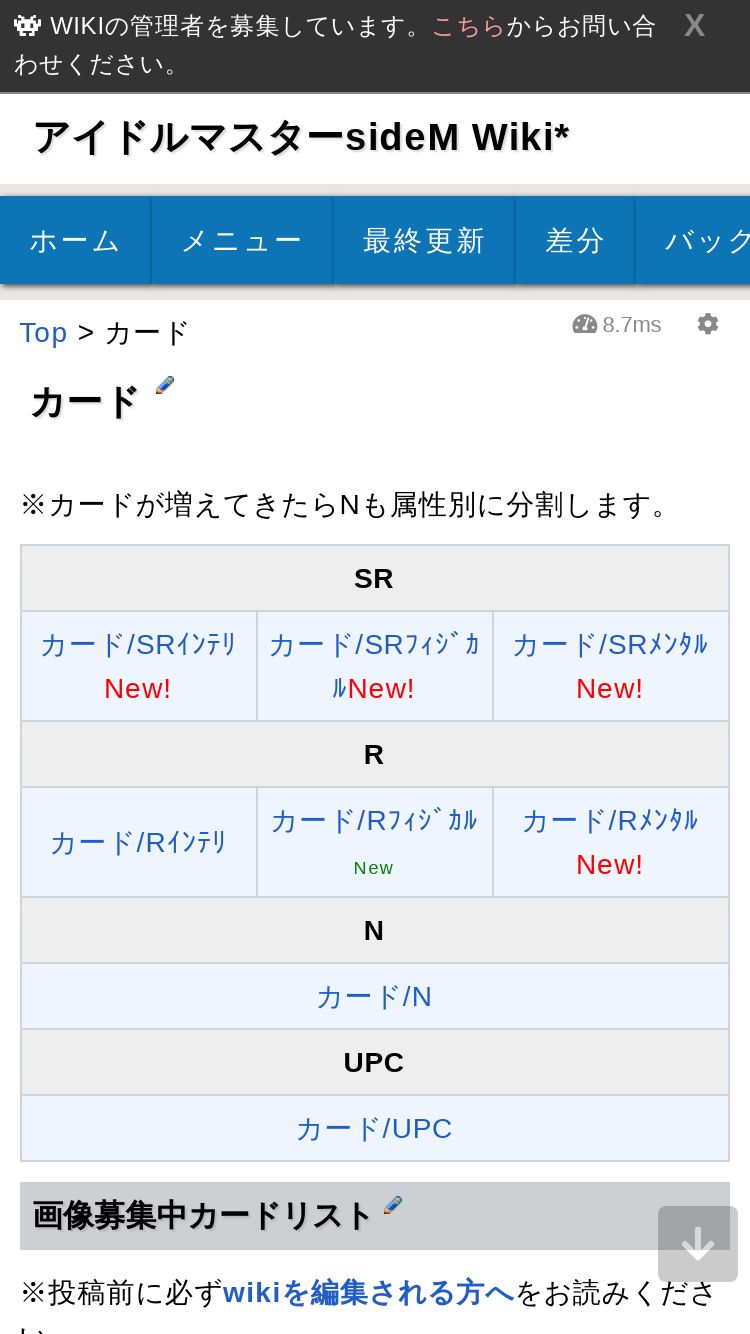Screen dimensions: 750x1334
Task: Tap the Top breadcrumb link
Action: point(44,333)
